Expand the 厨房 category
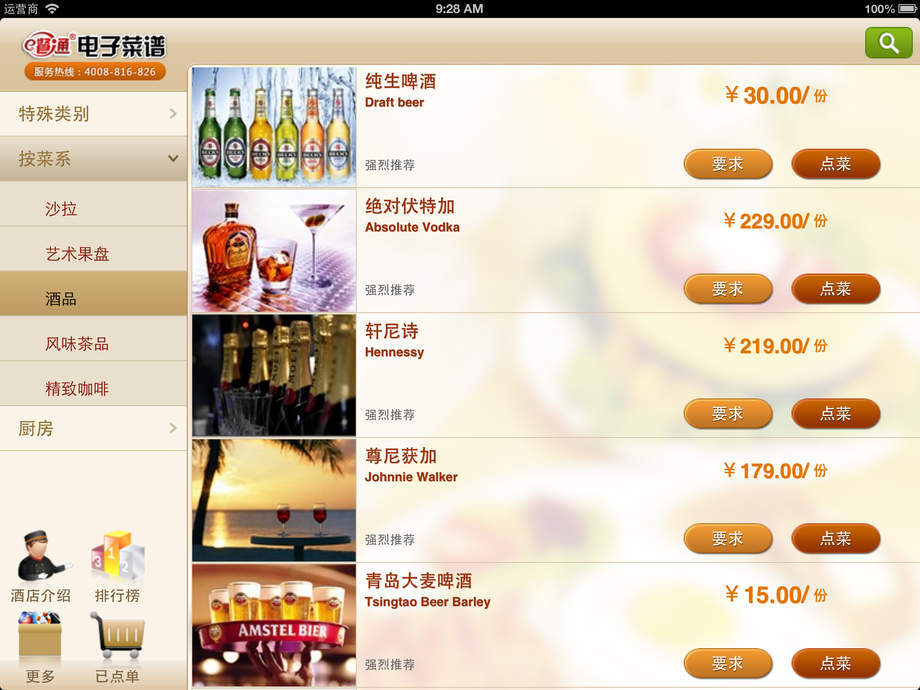The width and height of the screenshot is (920, 690). pos(94,429)
